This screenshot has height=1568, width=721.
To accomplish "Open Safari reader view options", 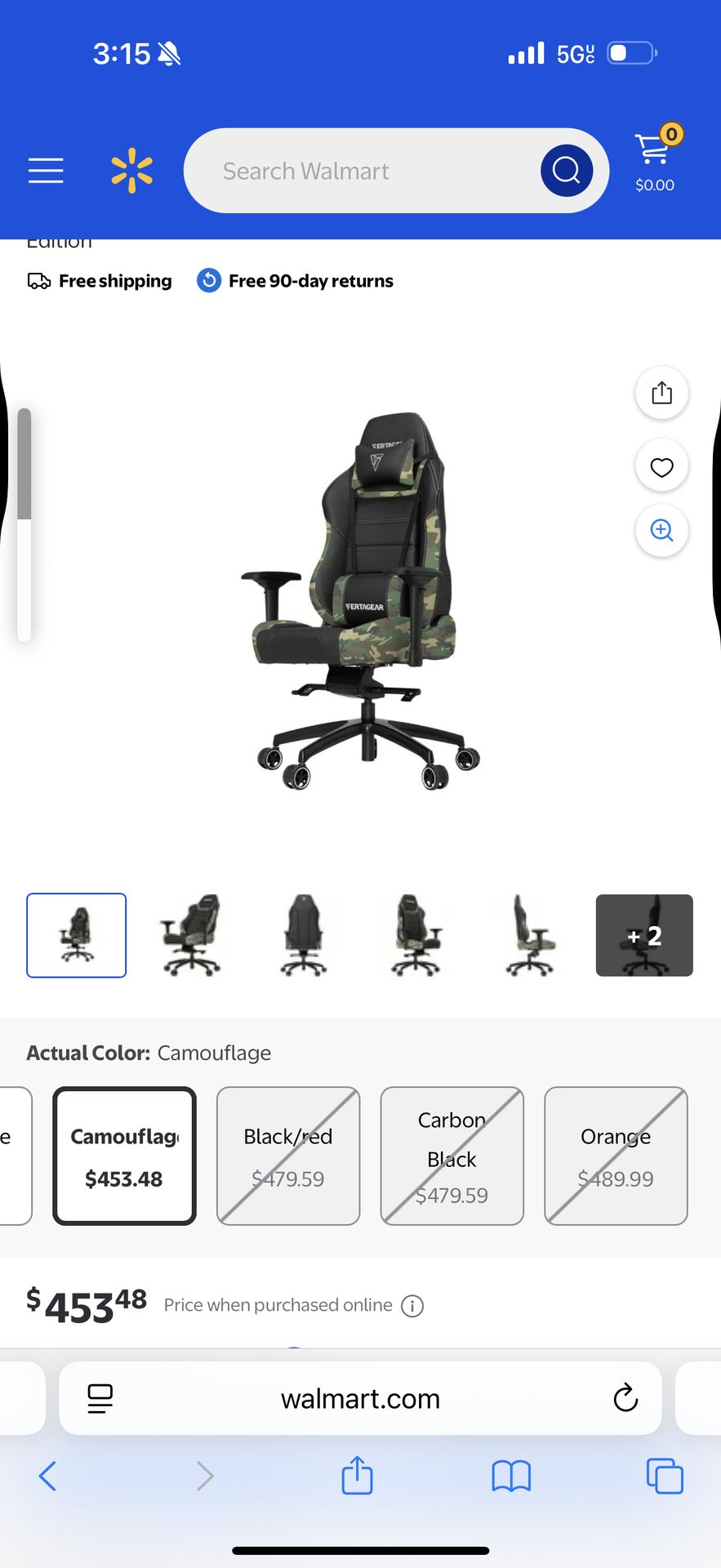I will 99,1398.
